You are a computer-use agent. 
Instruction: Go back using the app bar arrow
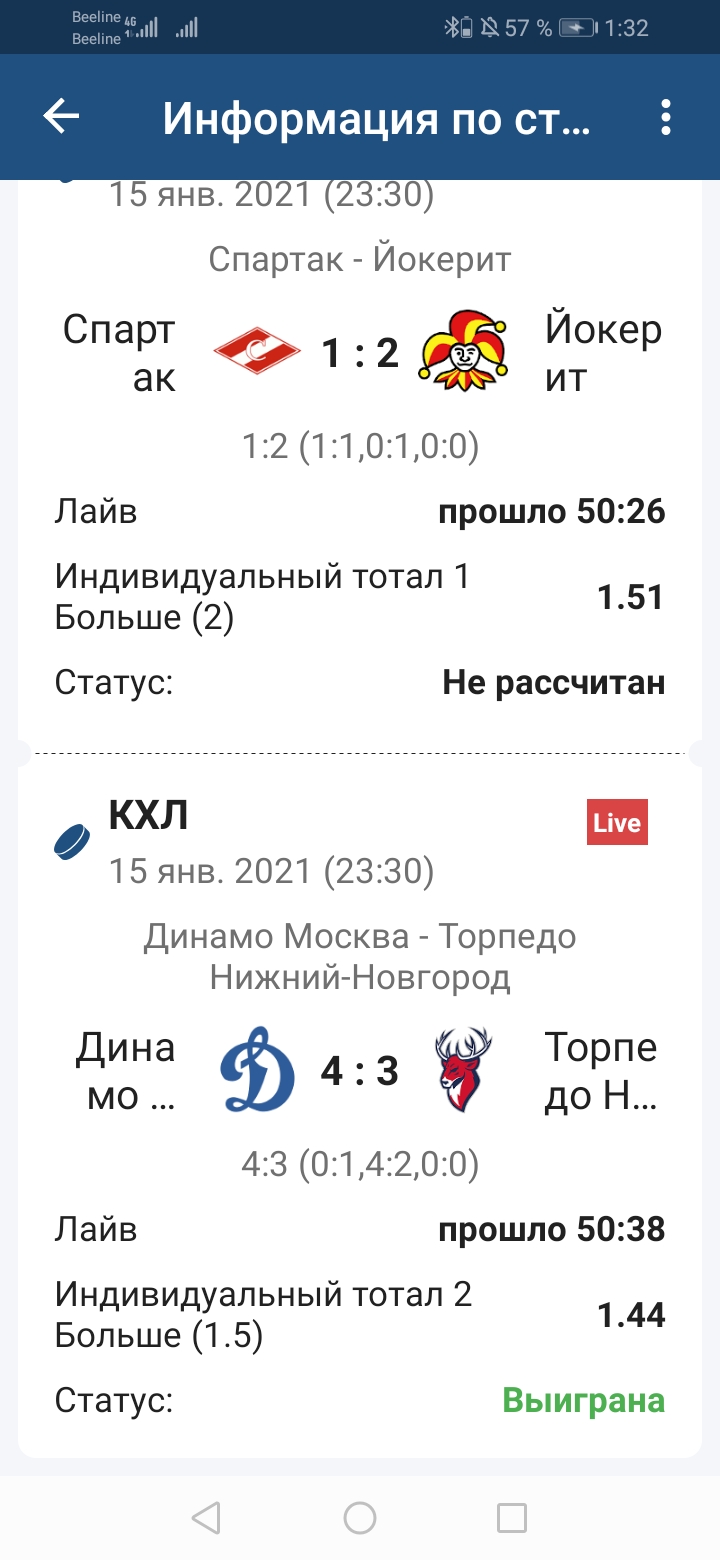[61, 118]
